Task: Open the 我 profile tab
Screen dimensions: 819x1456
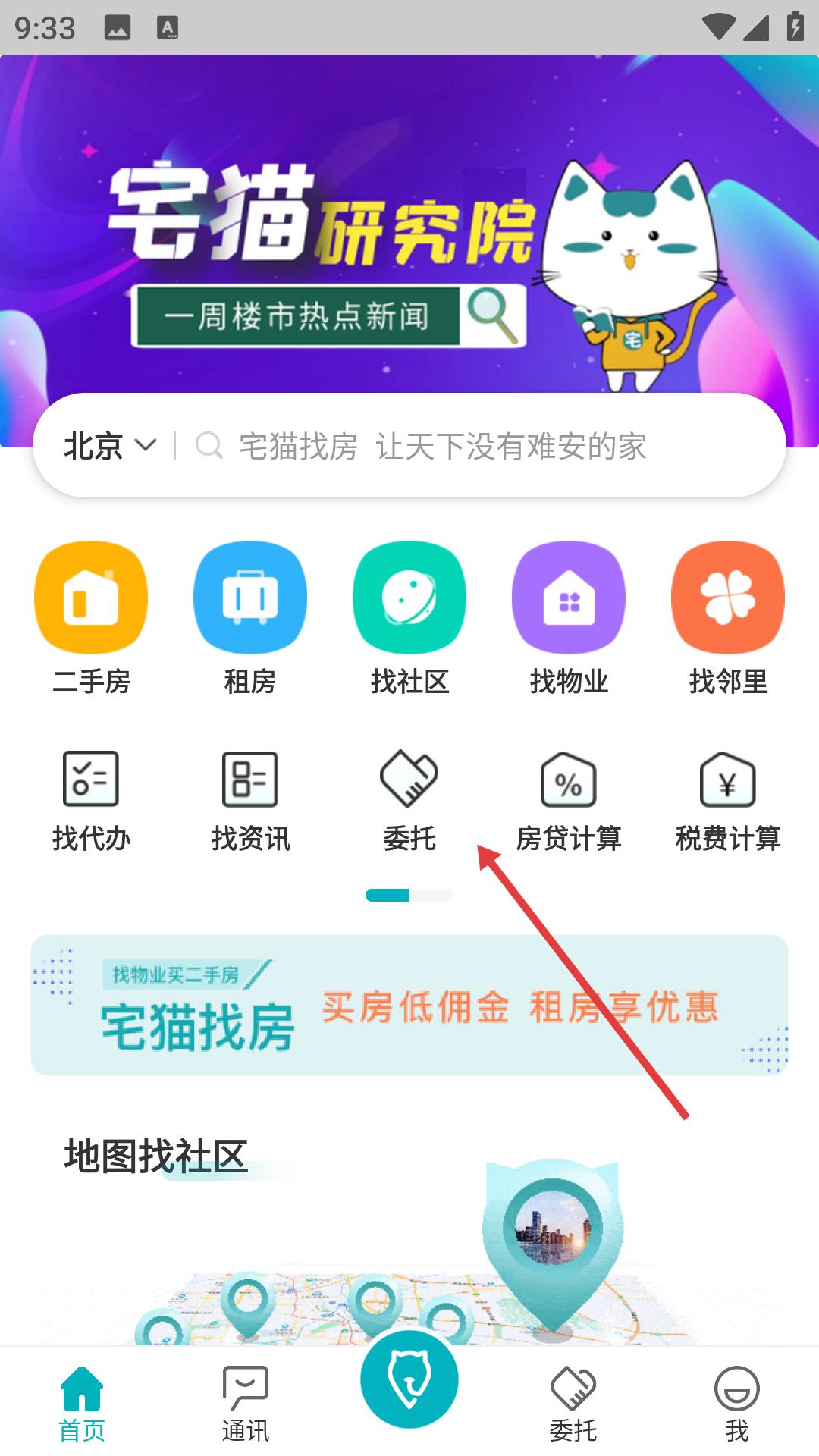Action: pos(737,1404)
